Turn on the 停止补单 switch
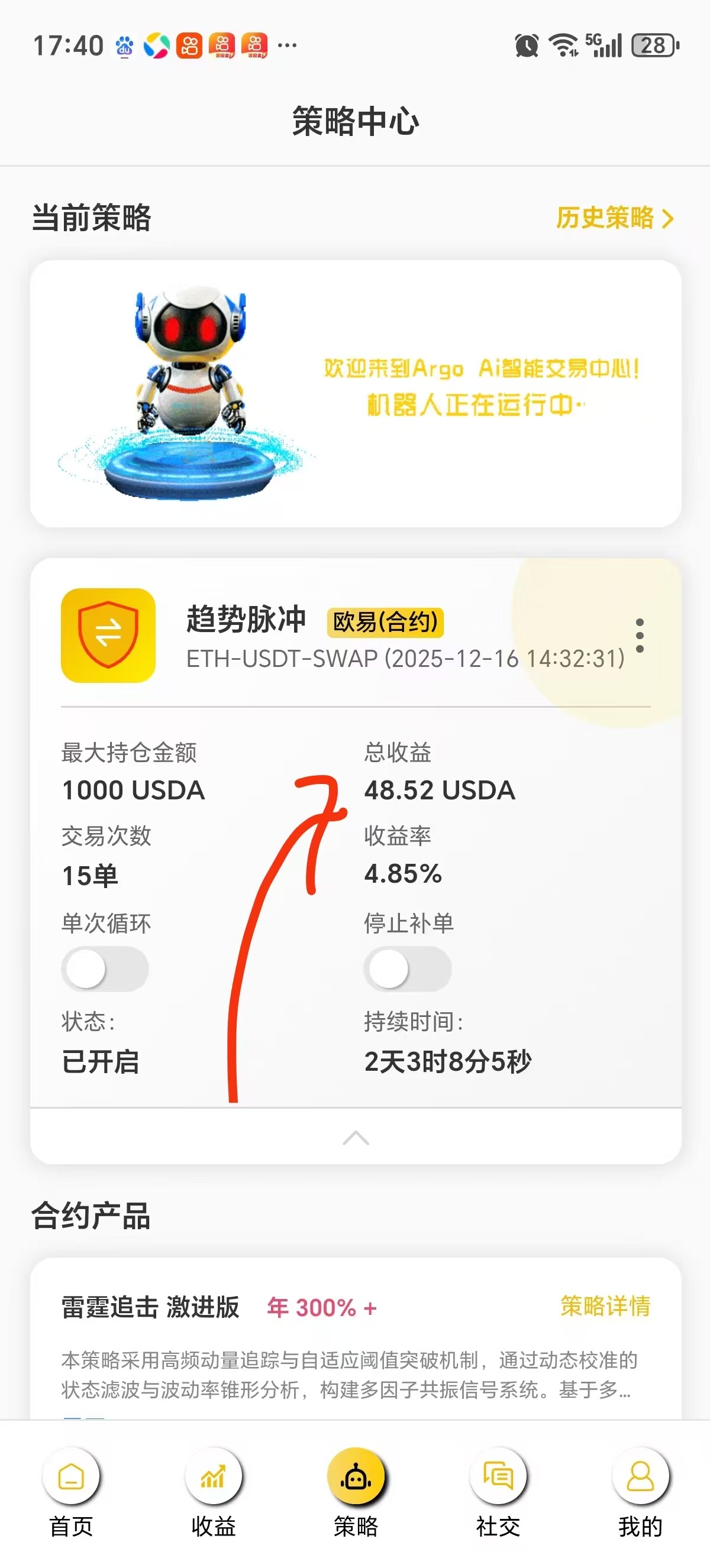The image size is (710, 1568). coord(408,968)
